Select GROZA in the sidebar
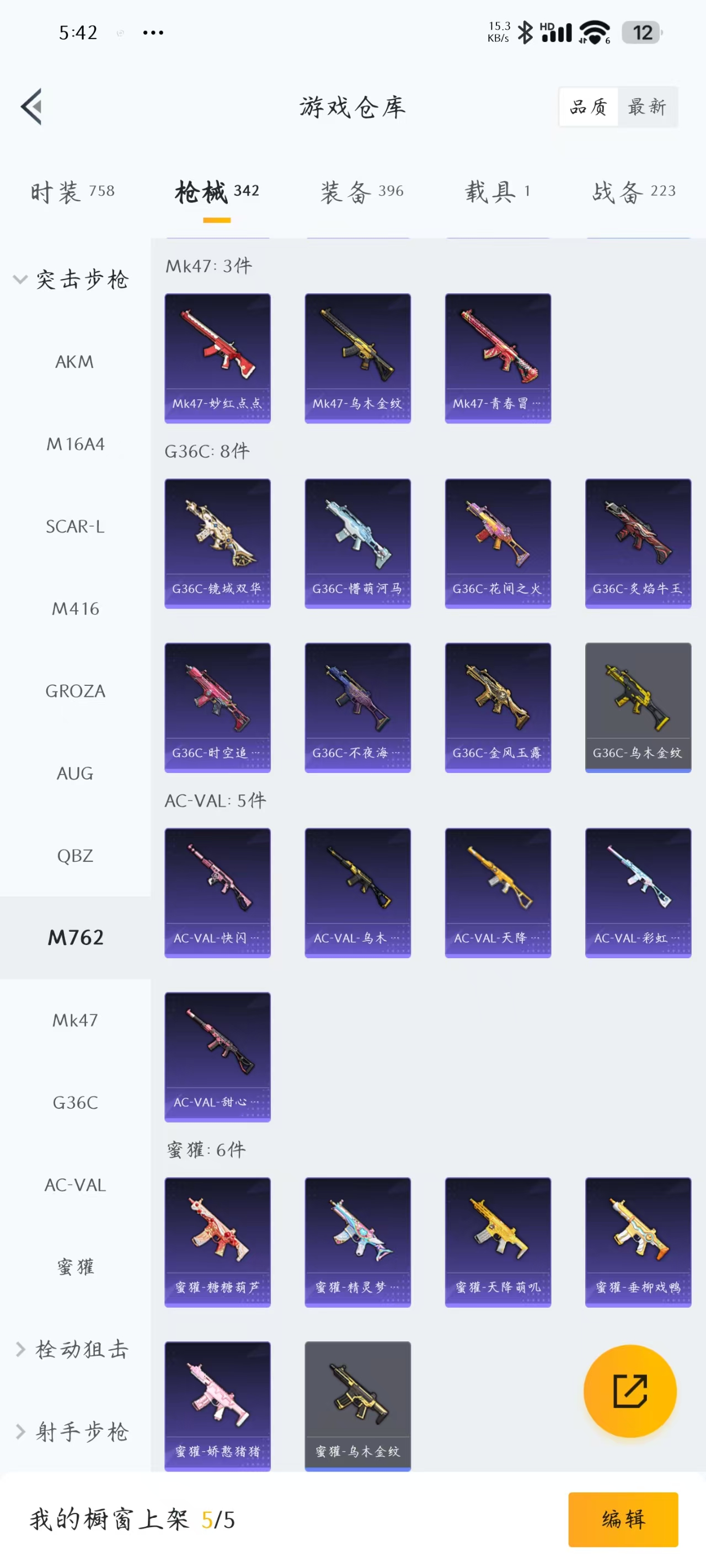Screen dimensions: 706x1568 (75, 691)
